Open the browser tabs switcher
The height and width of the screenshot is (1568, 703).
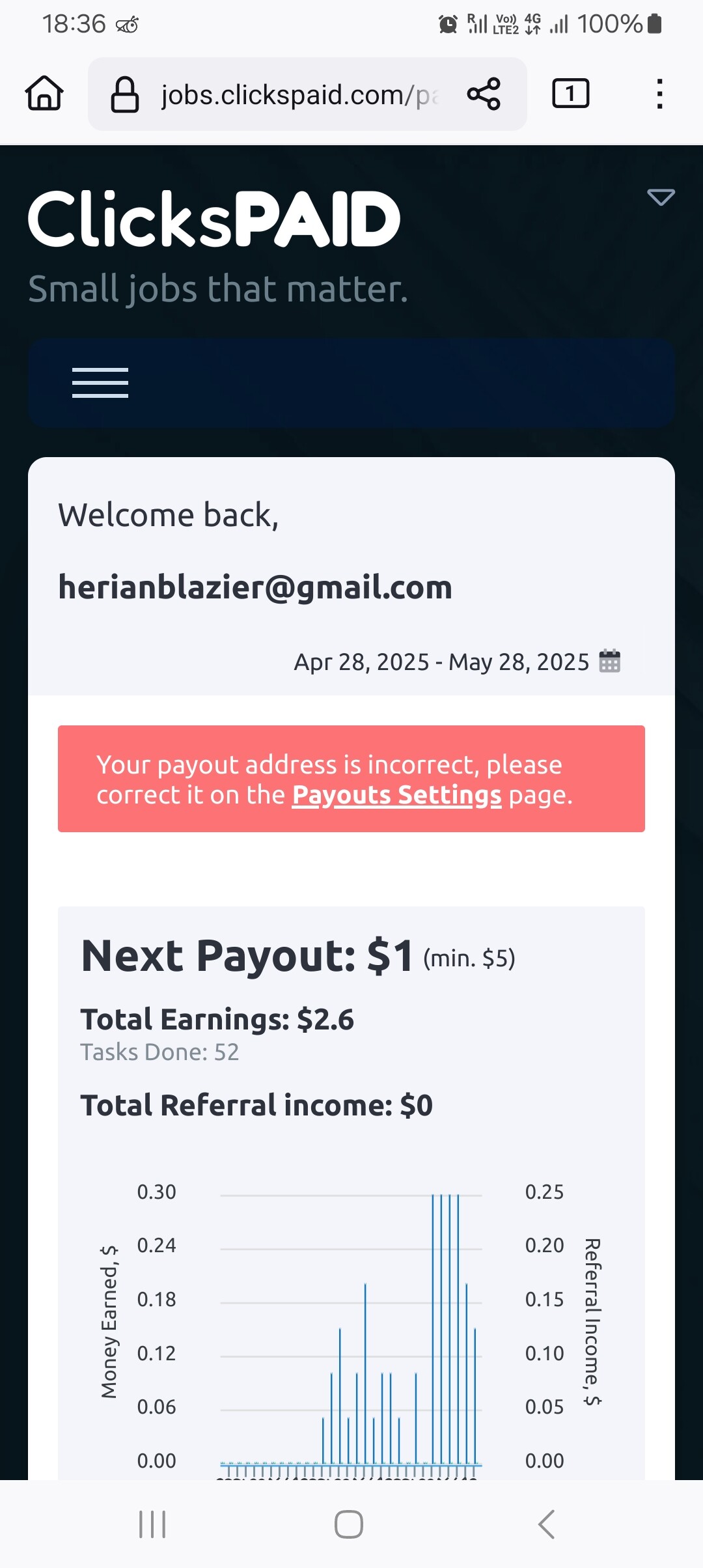coord(570,93)
